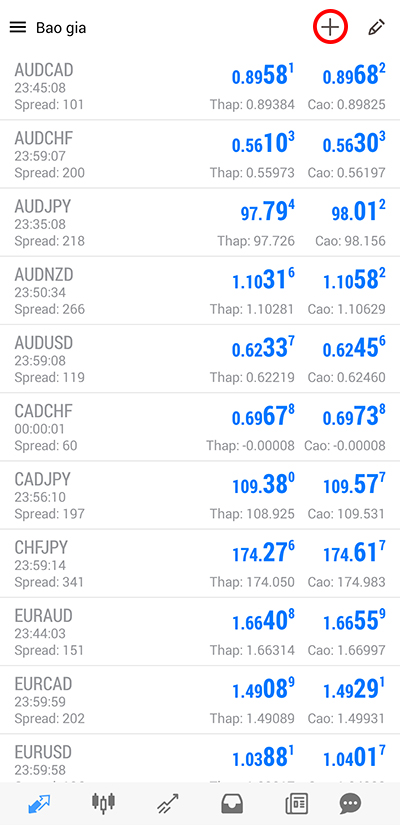Edit the quotes list with pencil icon
Viewport: 400px width, 825px height.
(376, 27)
